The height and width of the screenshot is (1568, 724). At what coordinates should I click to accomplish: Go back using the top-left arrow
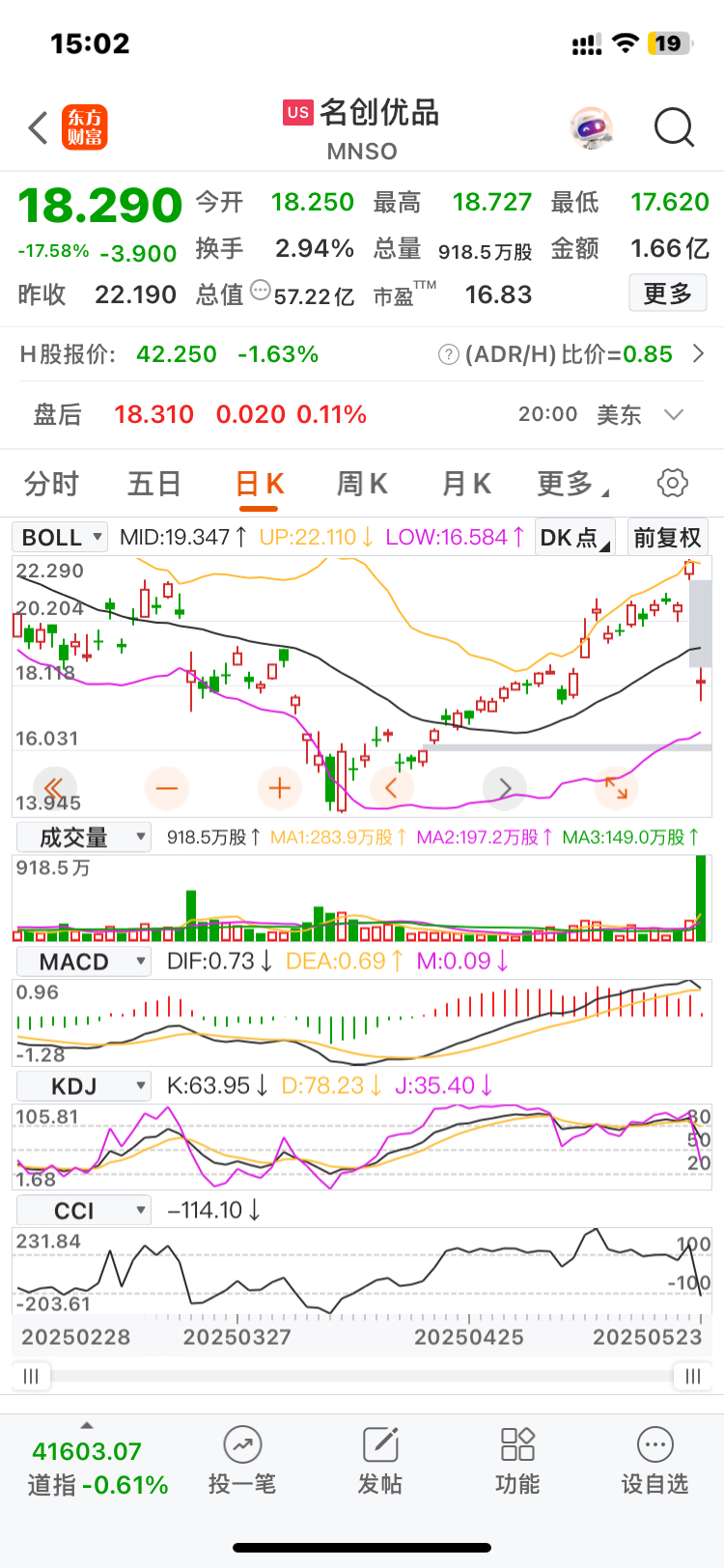coord(39,127)
